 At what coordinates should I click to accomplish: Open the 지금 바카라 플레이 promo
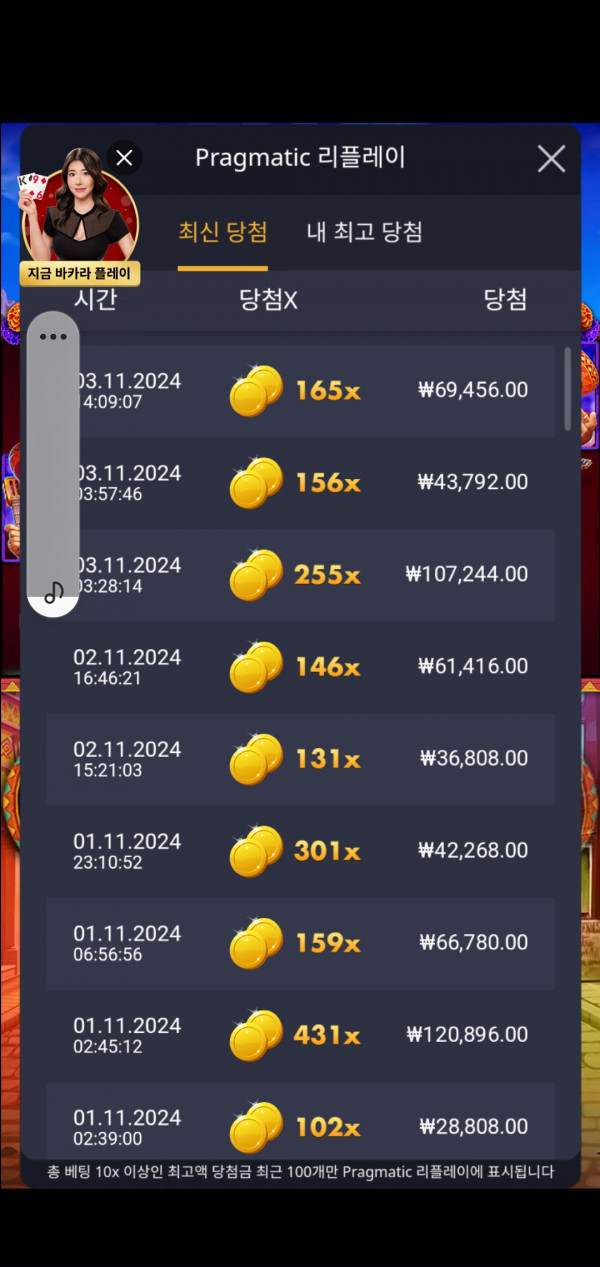[x=80, y=272]
